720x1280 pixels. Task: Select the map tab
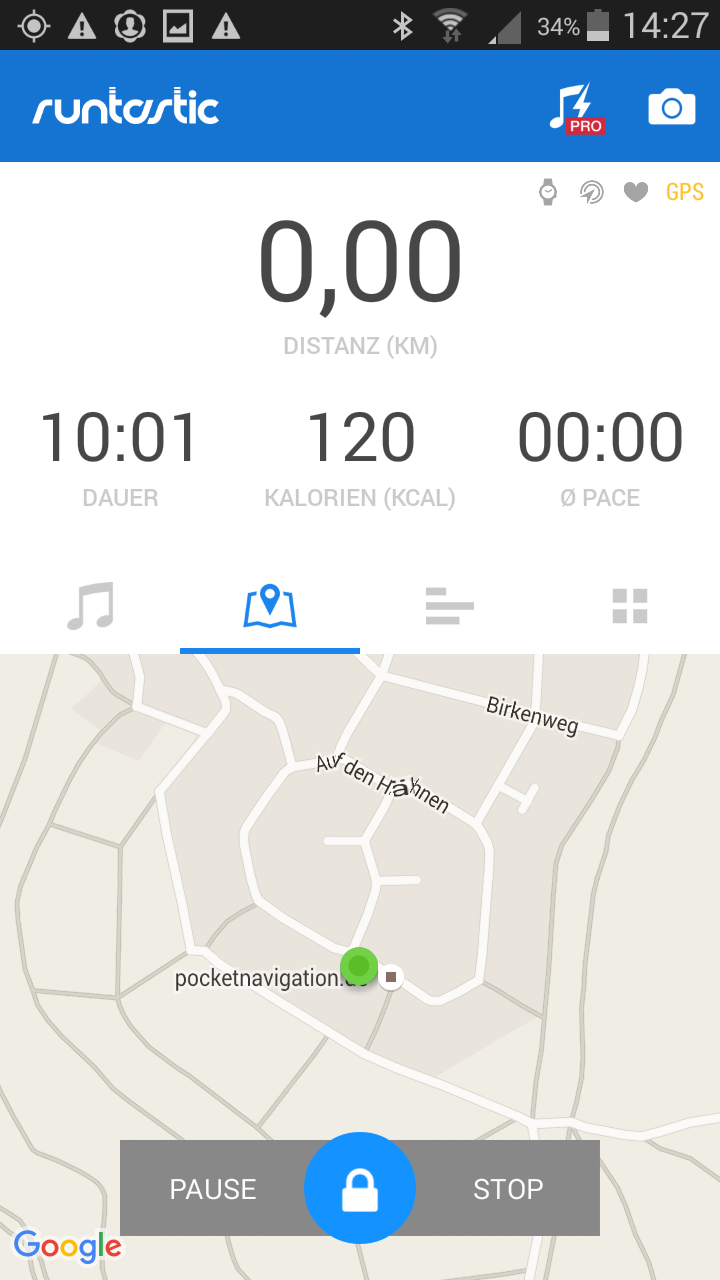coord(270,606)
